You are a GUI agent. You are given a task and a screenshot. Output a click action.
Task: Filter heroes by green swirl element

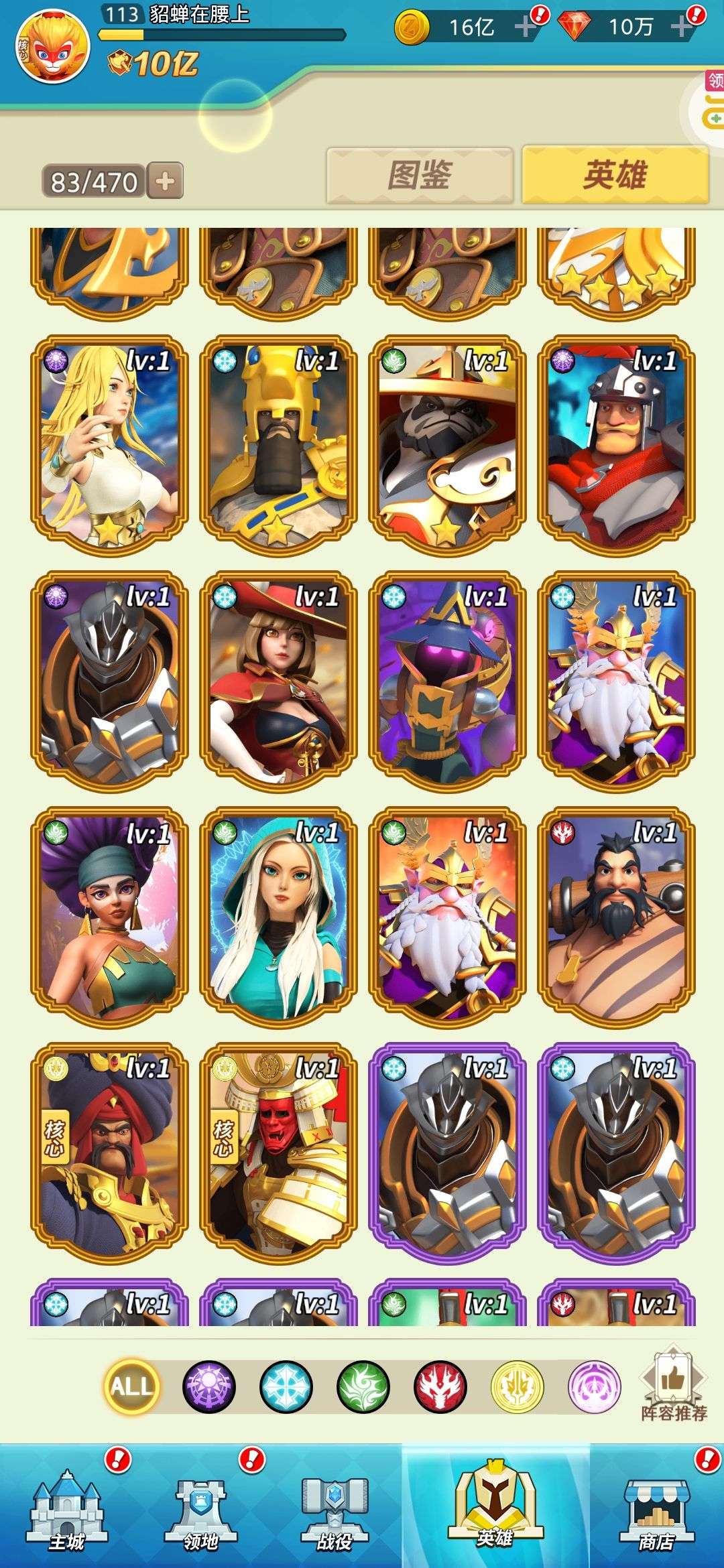pos(363,1386)
